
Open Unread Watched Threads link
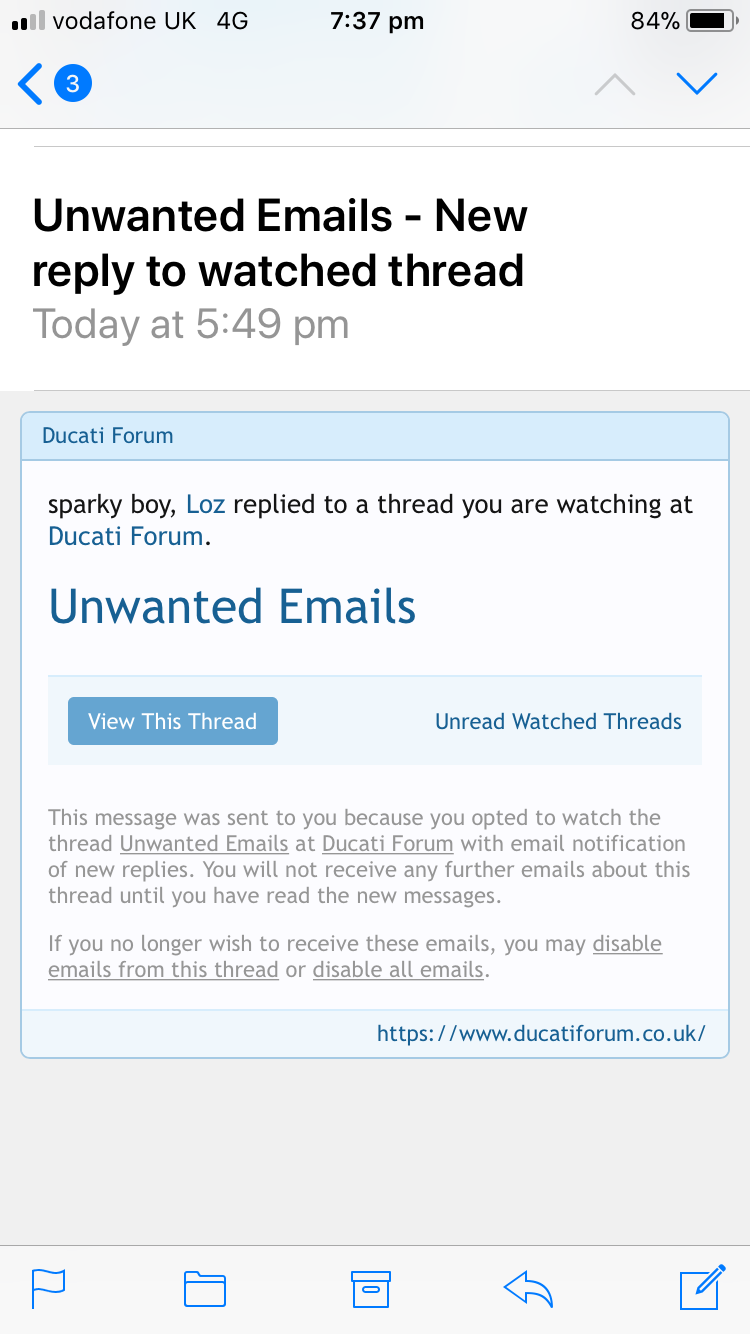click(558, 721)
